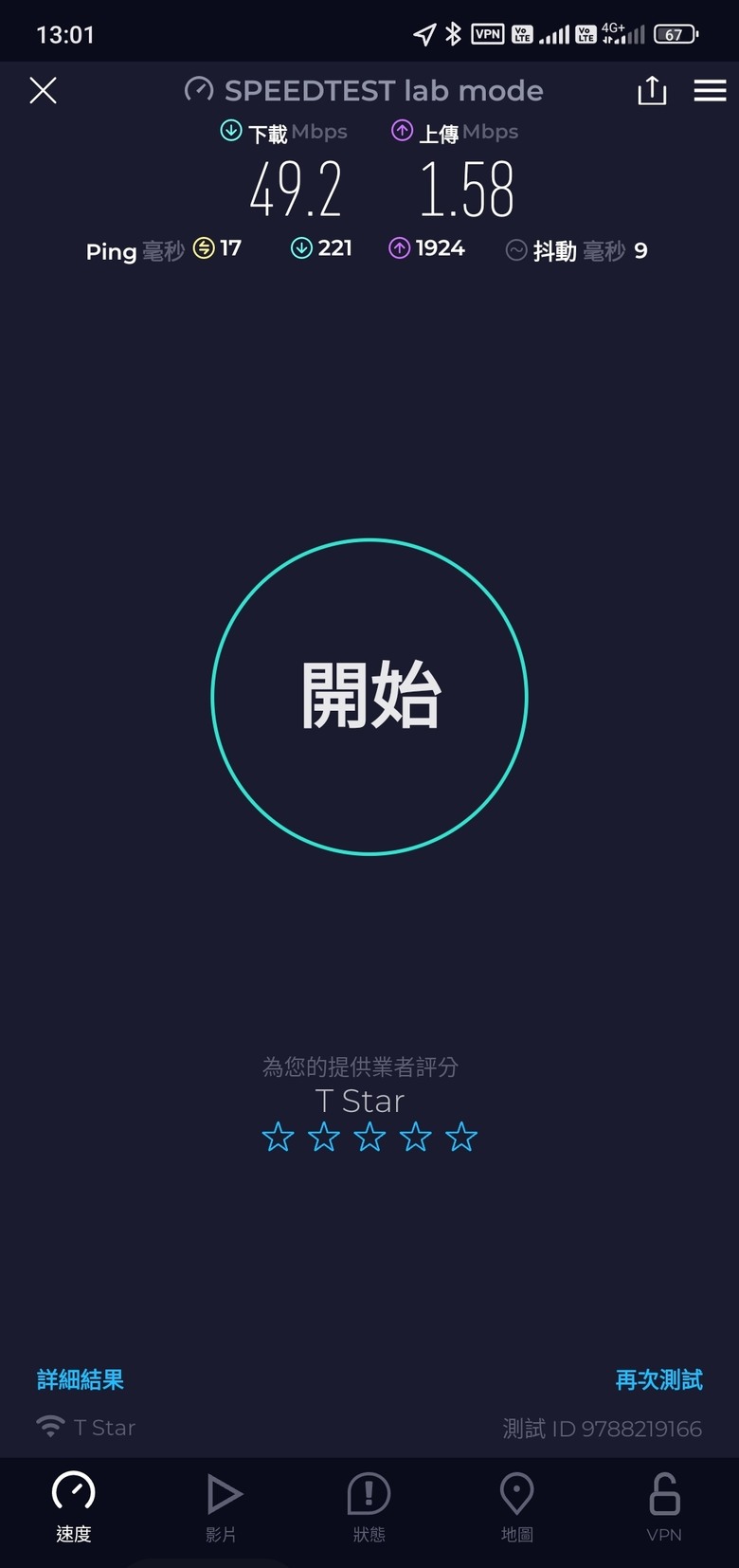Share this speed test result
The width and height of the screenshot is (739, 1568).
tap(652, 91)
